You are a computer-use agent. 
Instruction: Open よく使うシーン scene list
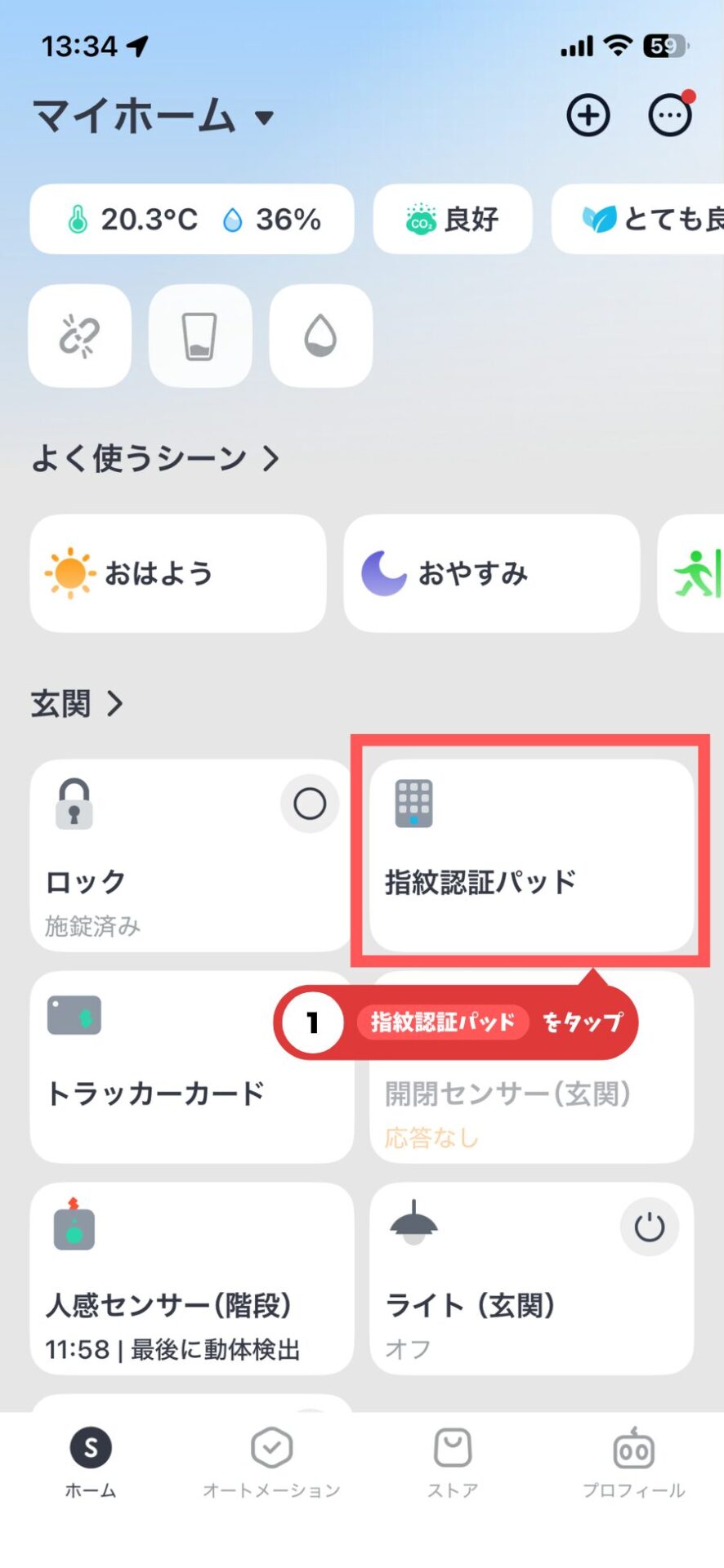click(x=155, y=458)
